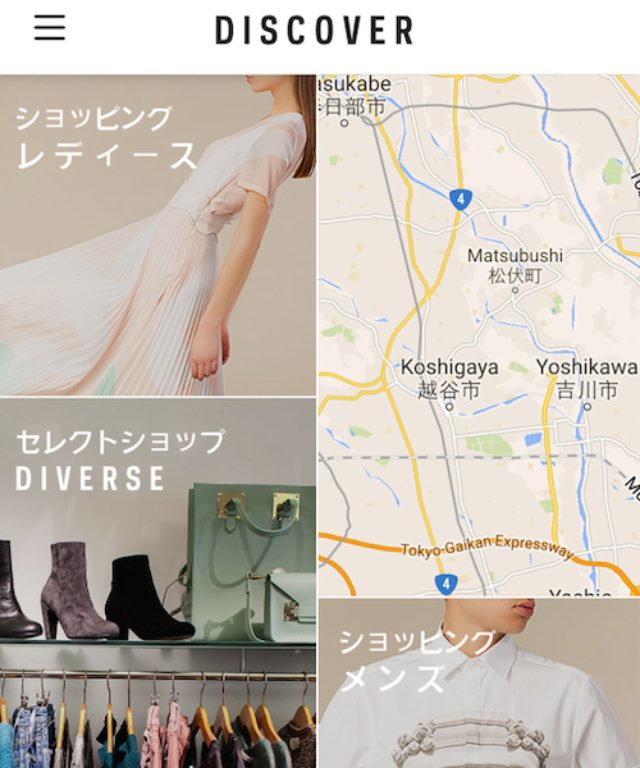Open the ショッピング レディース tile
Viewport: 640px width, 768px height.
coord(158,235)
